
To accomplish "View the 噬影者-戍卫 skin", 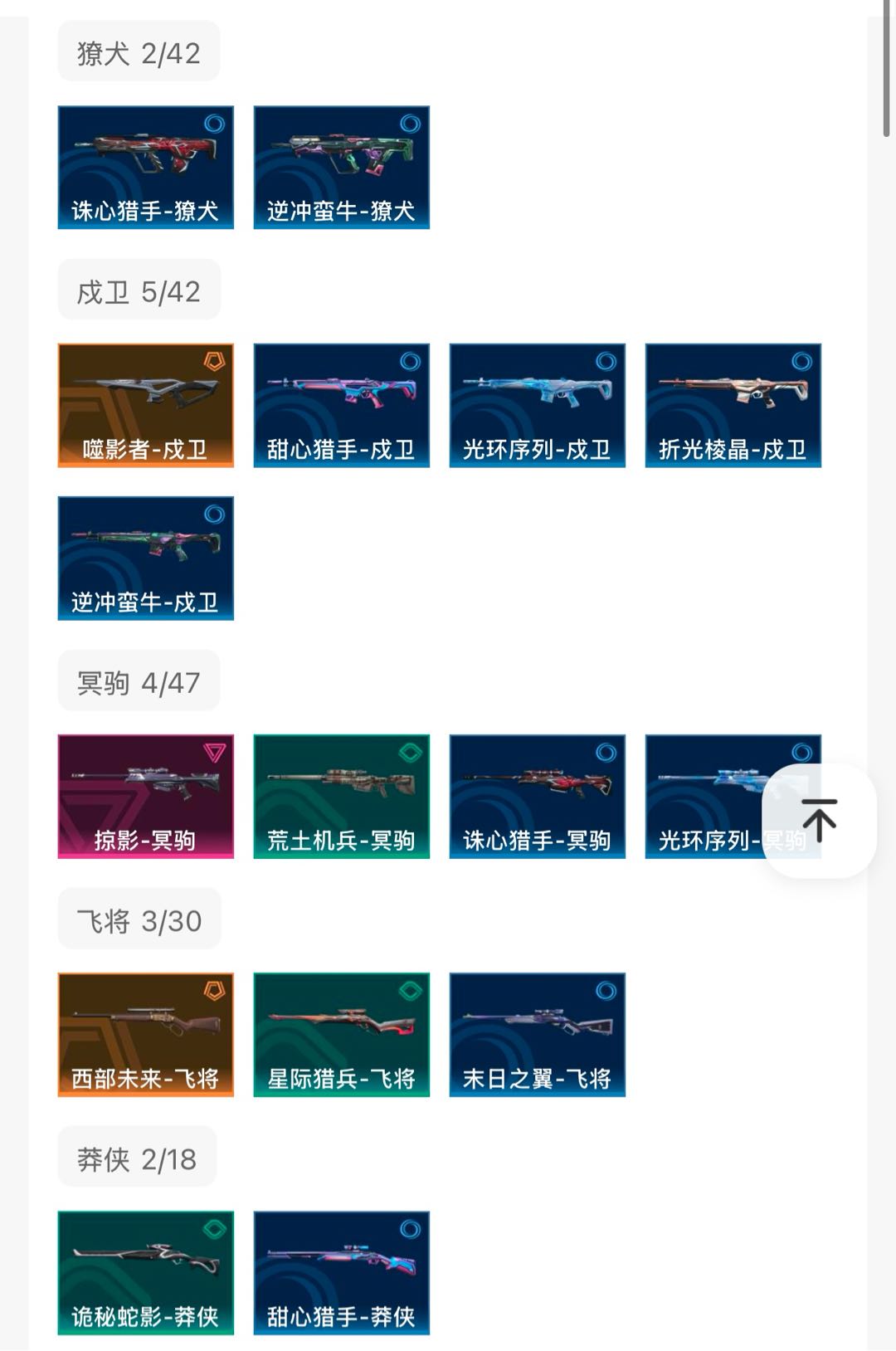I will coord(146,405).
